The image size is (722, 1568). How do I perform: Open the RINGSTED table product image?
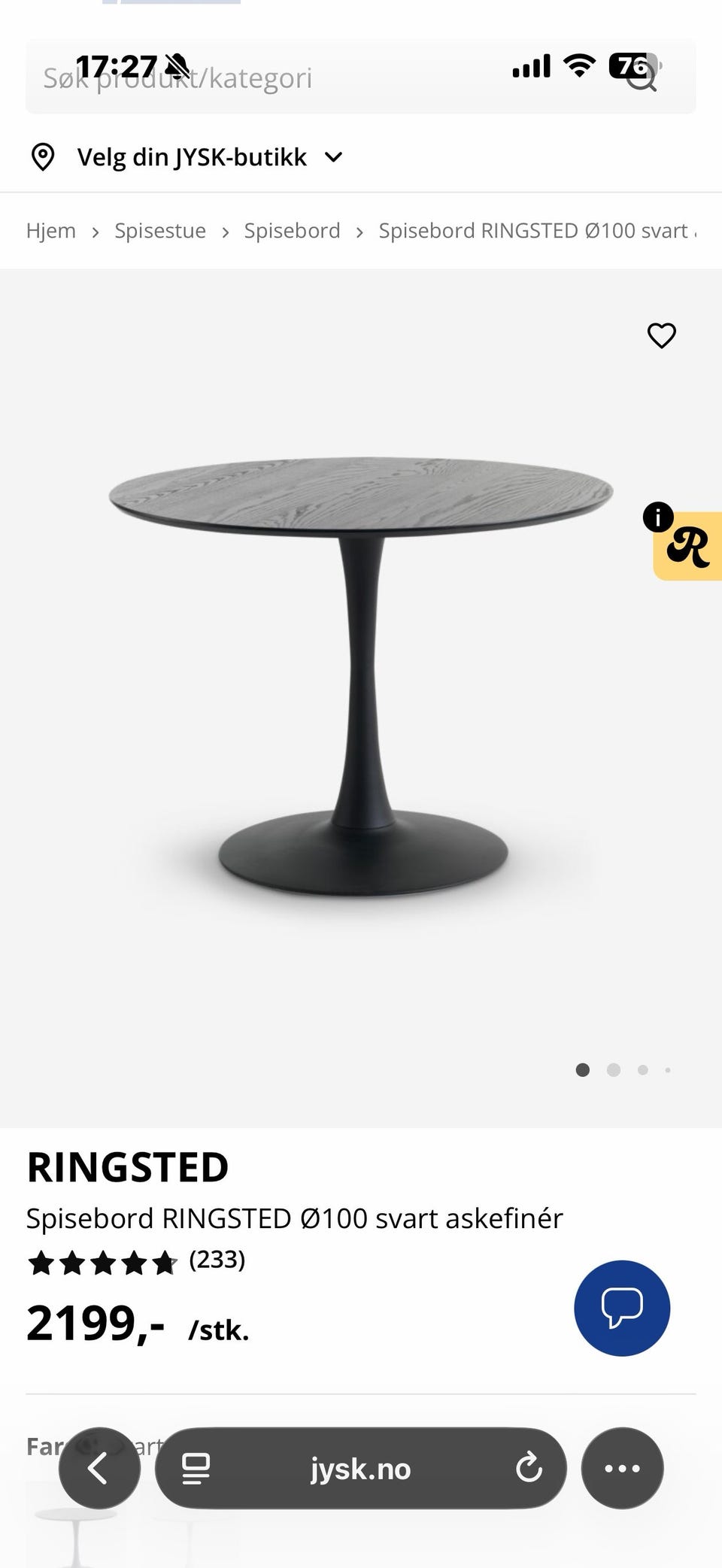click(361, 675)
